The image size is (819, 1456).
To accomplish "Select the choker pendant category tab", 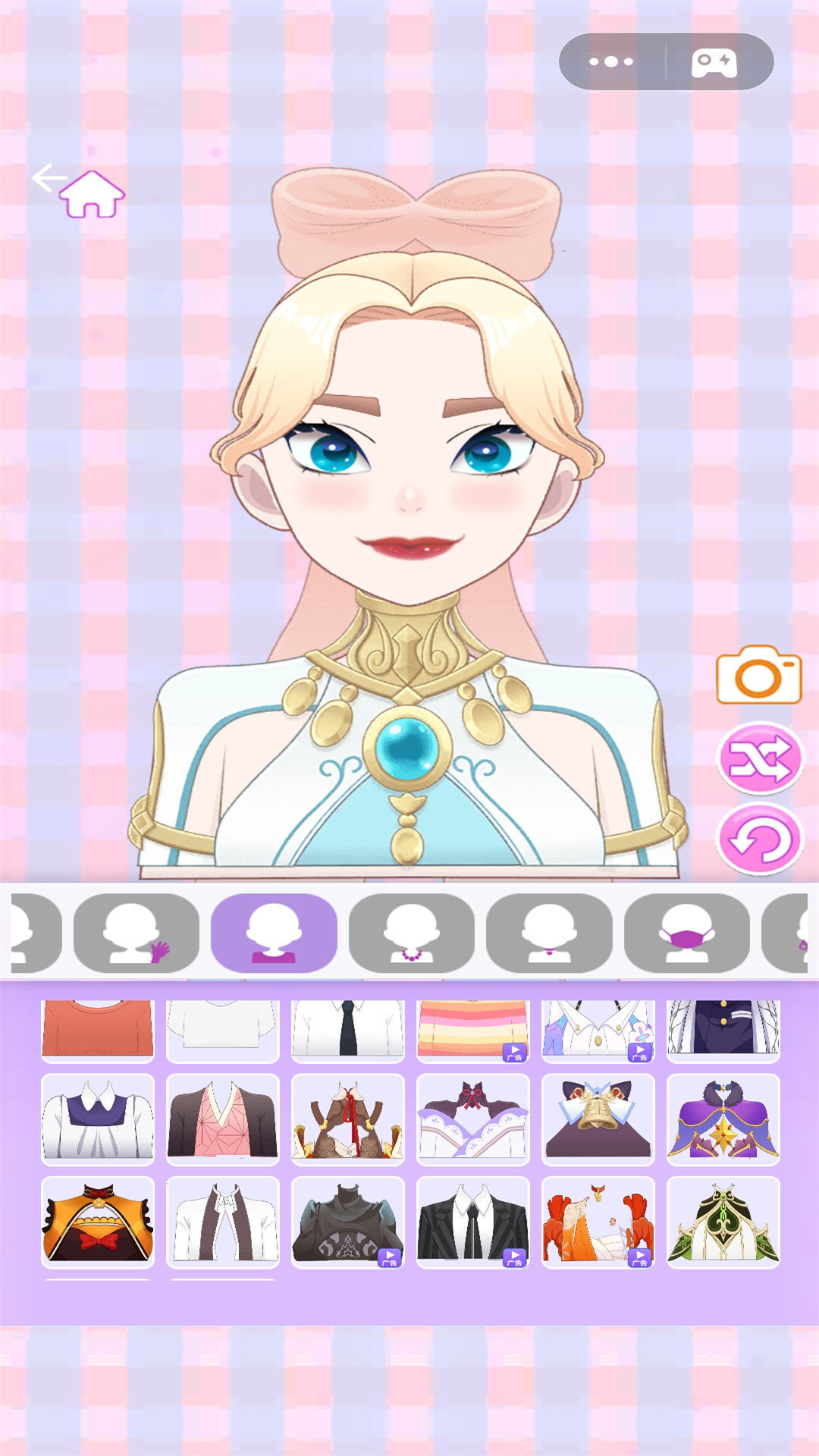I will click(549, 933).
